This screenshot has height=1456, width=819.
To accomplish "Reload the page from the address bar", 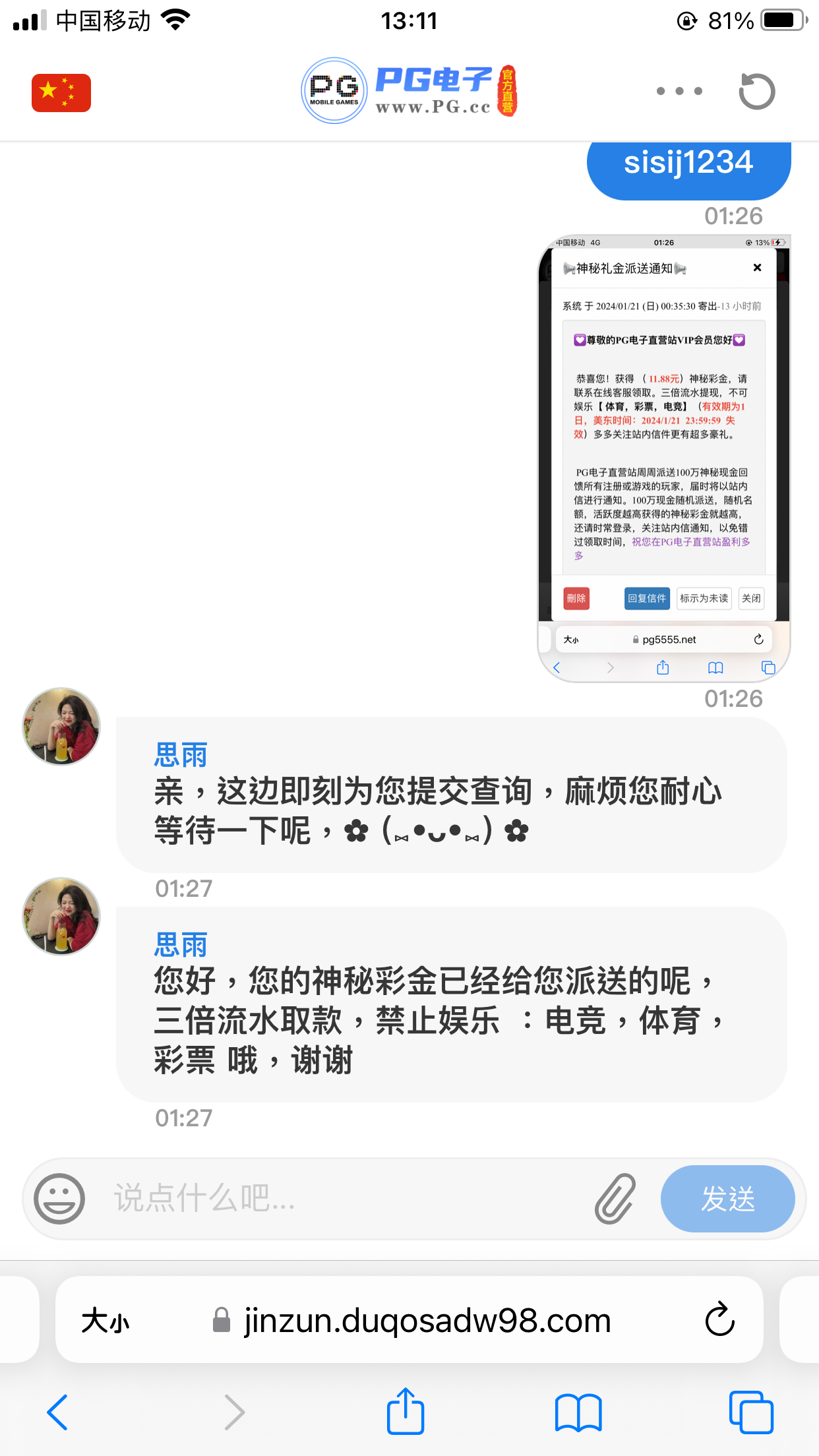I will (x=719, y=1319).
